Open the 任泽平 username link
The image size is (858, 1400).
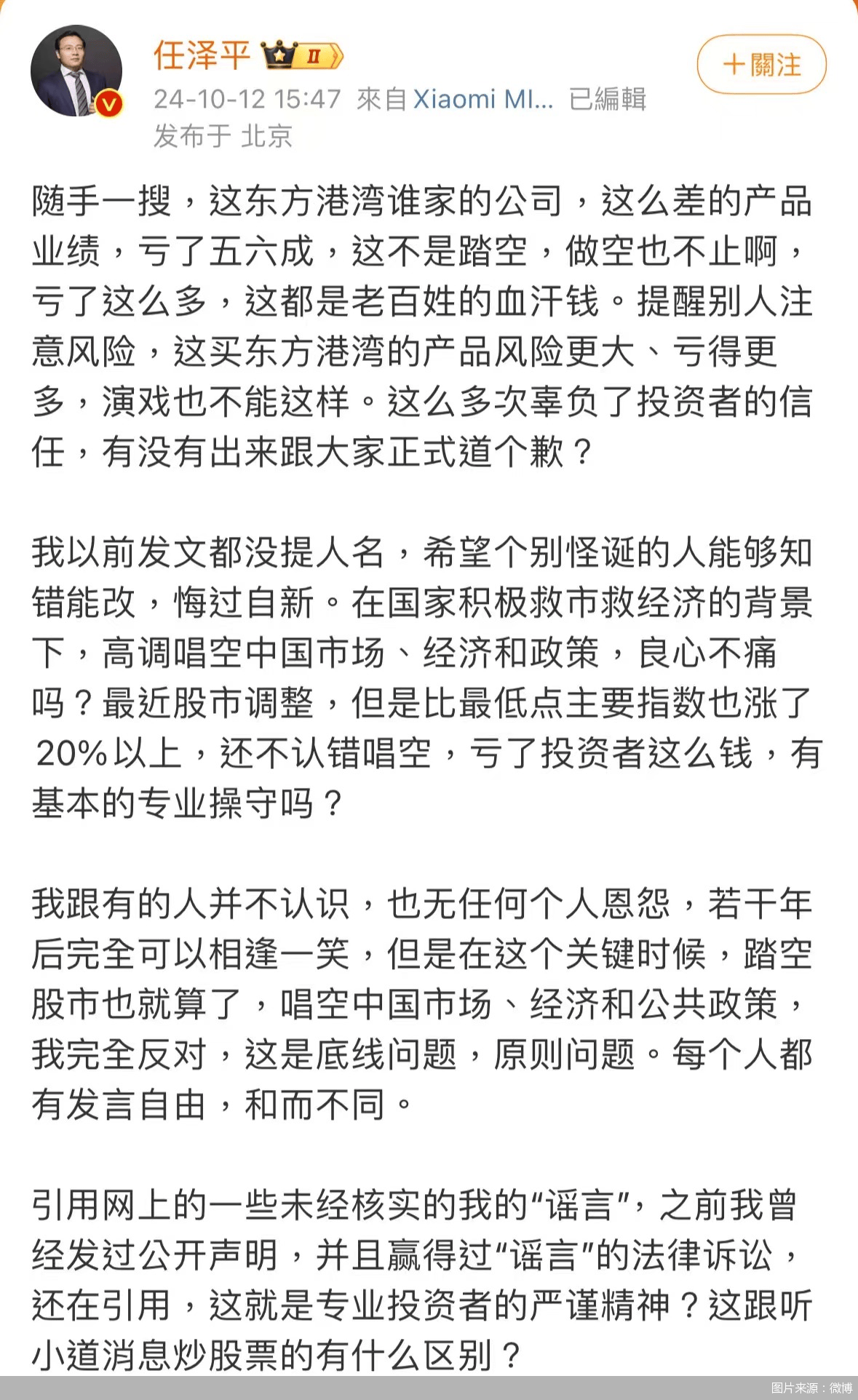[x=202, y=55]
